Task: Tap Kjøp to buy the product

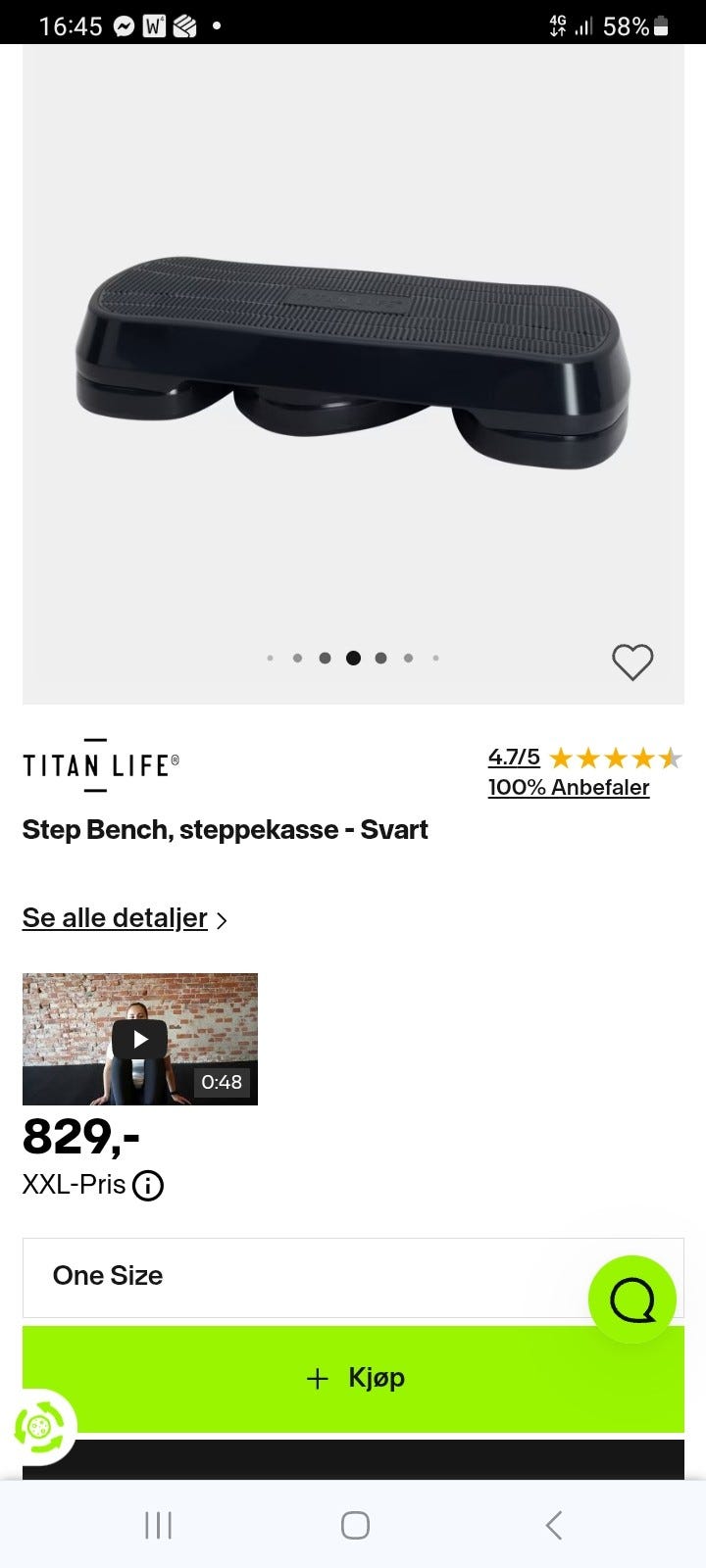Action: click(354, 1378)
